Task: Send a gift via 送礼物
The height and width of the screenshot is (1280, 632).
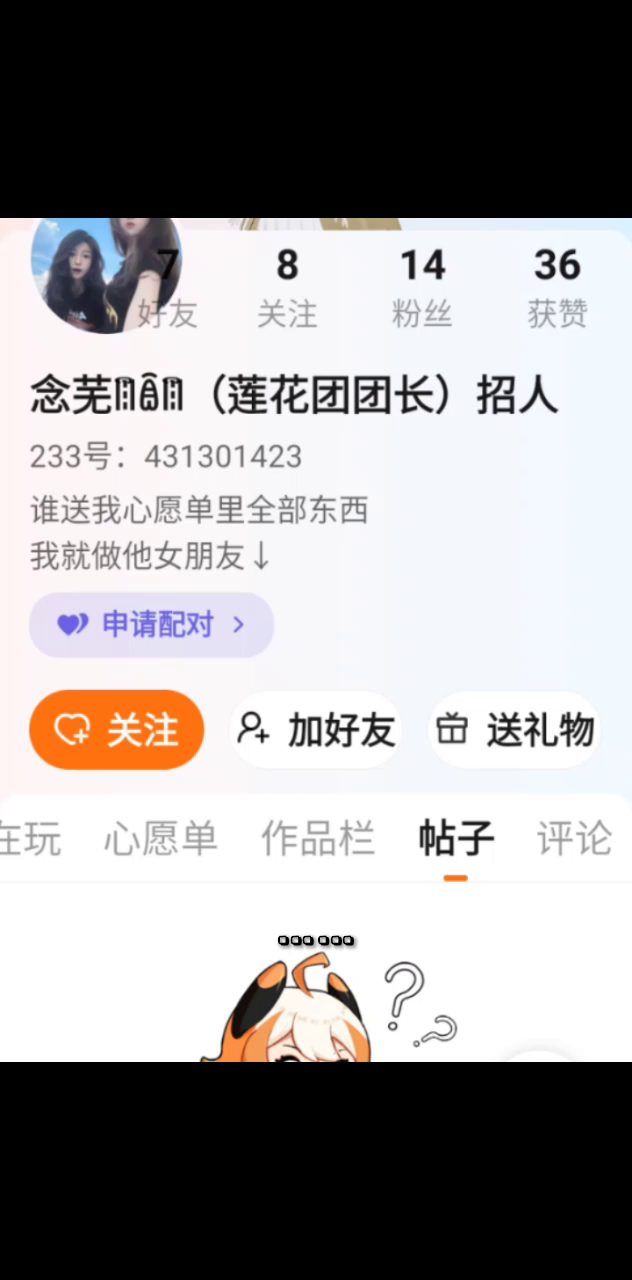Action: click(515, 730)
